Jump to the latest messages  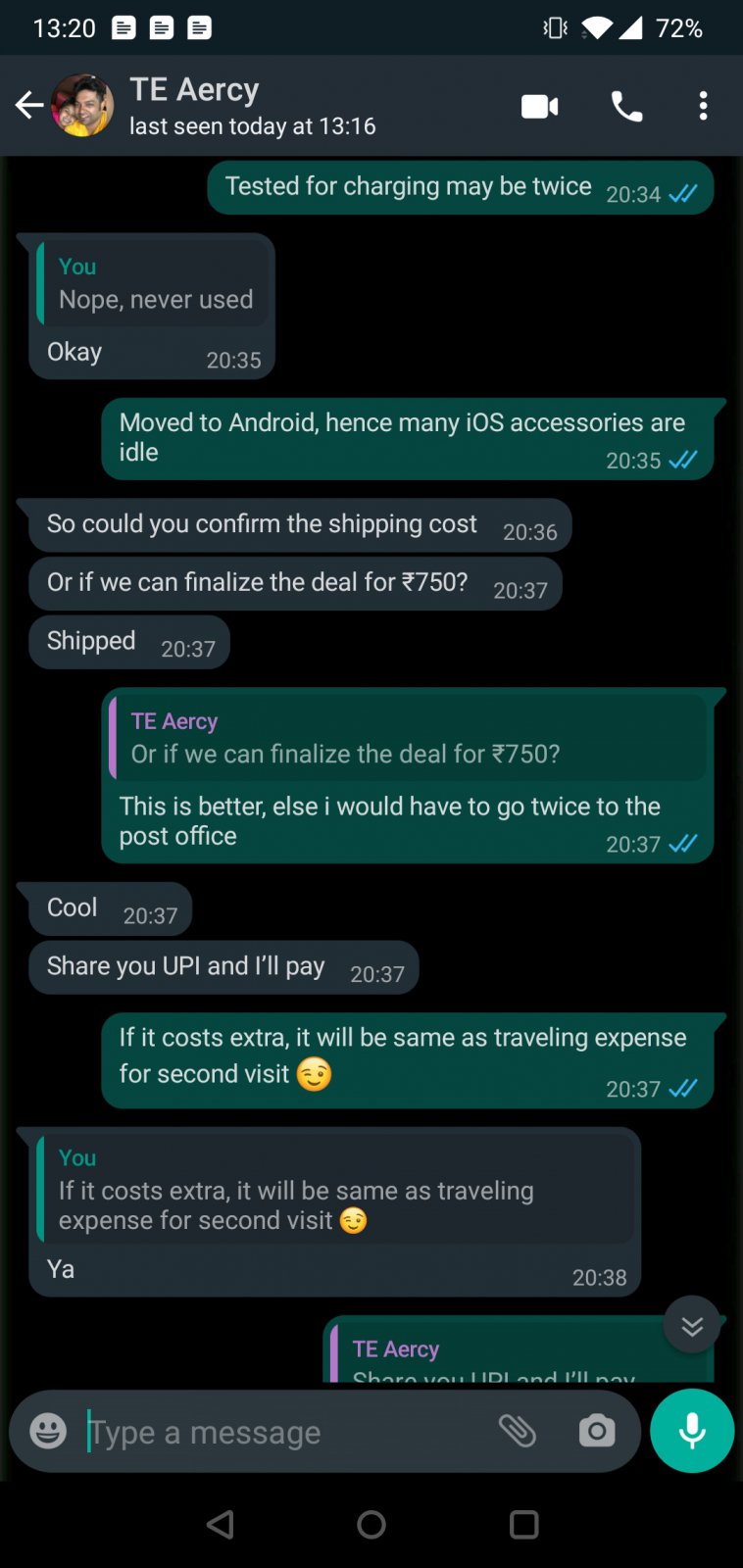(x=692, y=1325)
